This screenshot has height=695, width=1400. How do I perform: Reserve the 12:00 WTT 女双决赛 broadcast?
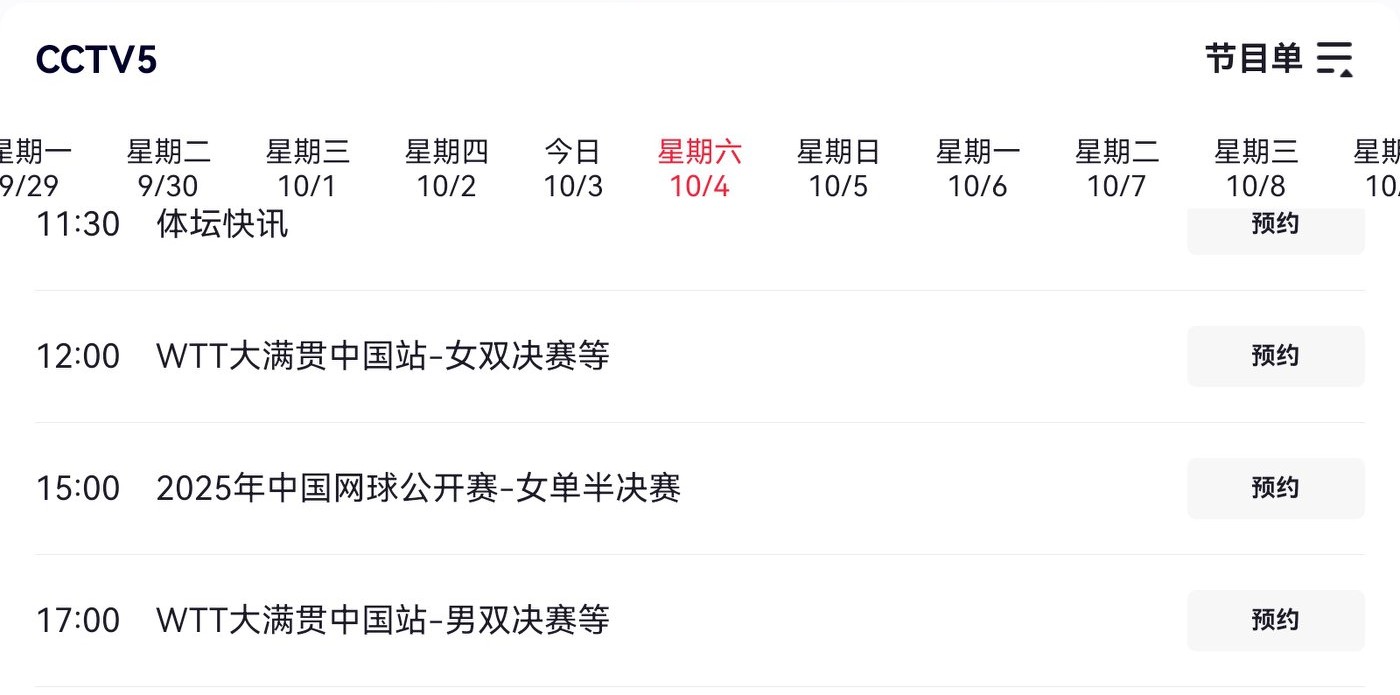[x=1275, y=356]
